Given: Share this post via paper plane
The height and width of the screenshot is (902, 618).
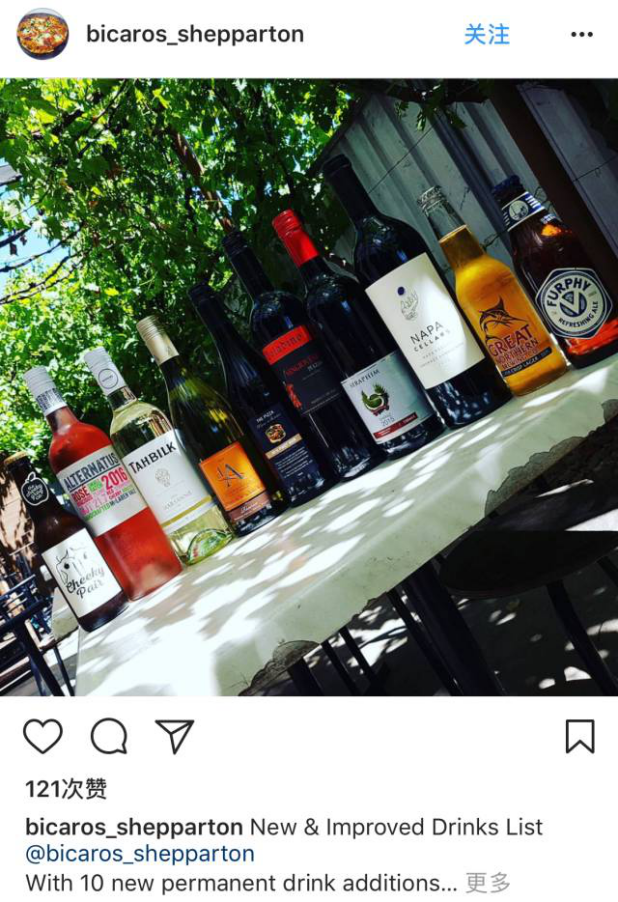Looking at the screenshot, I should (x=174, y=736).
